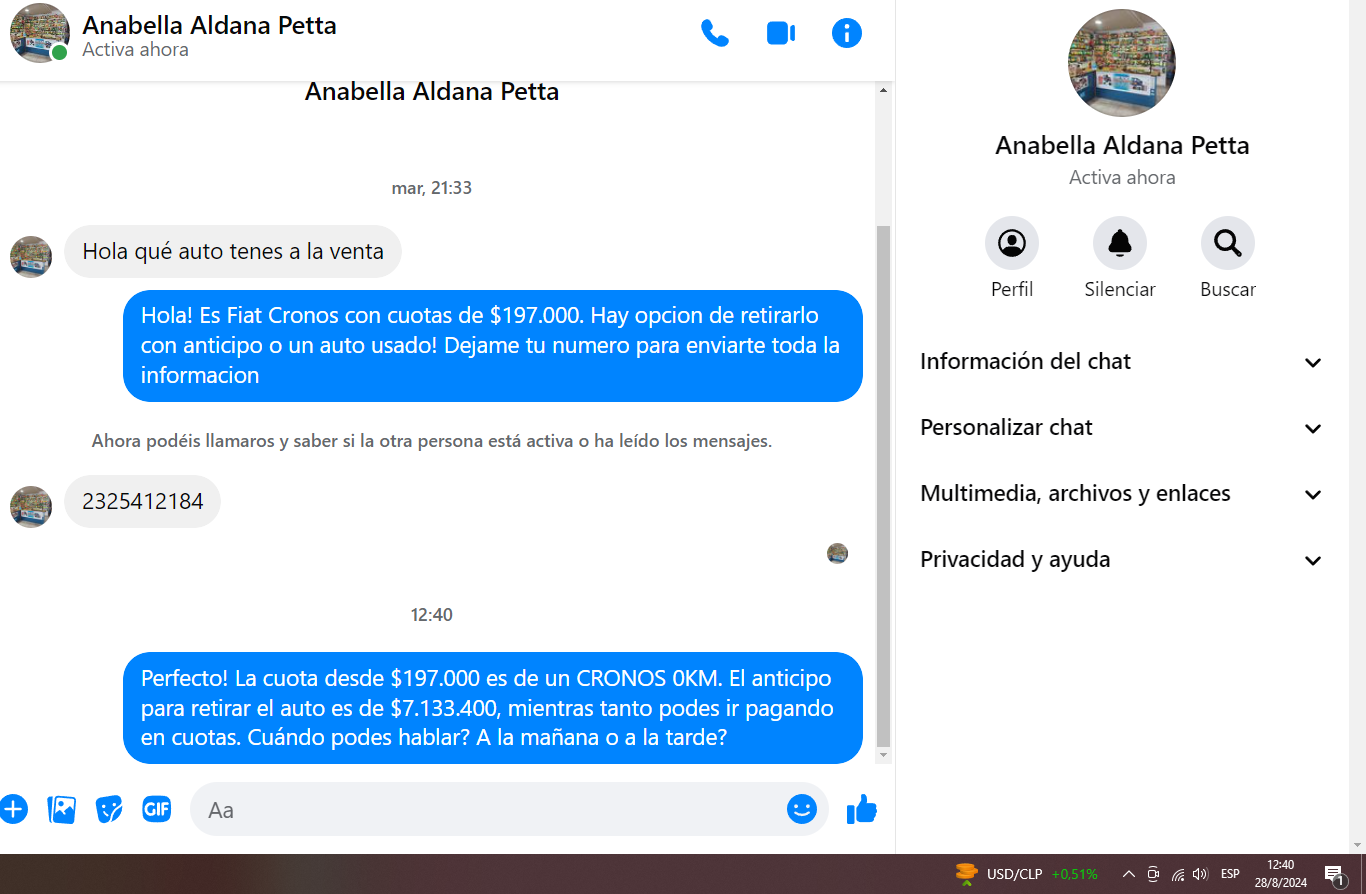Attach a photo from gallery icon

tap(62, 809)
